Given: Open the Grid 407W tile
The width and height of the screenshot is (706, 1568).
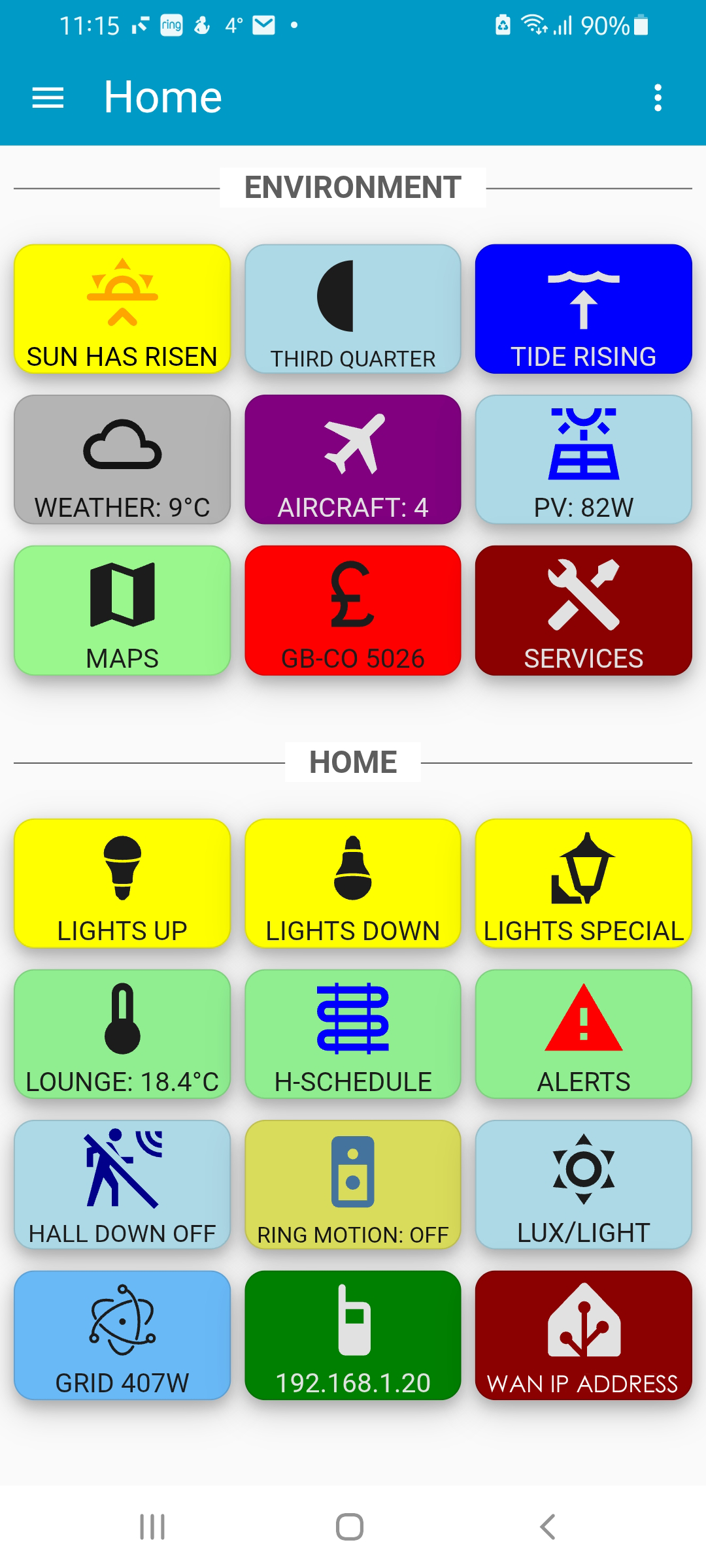Looking at the screenshot, I should click(x=122, y=1335).
